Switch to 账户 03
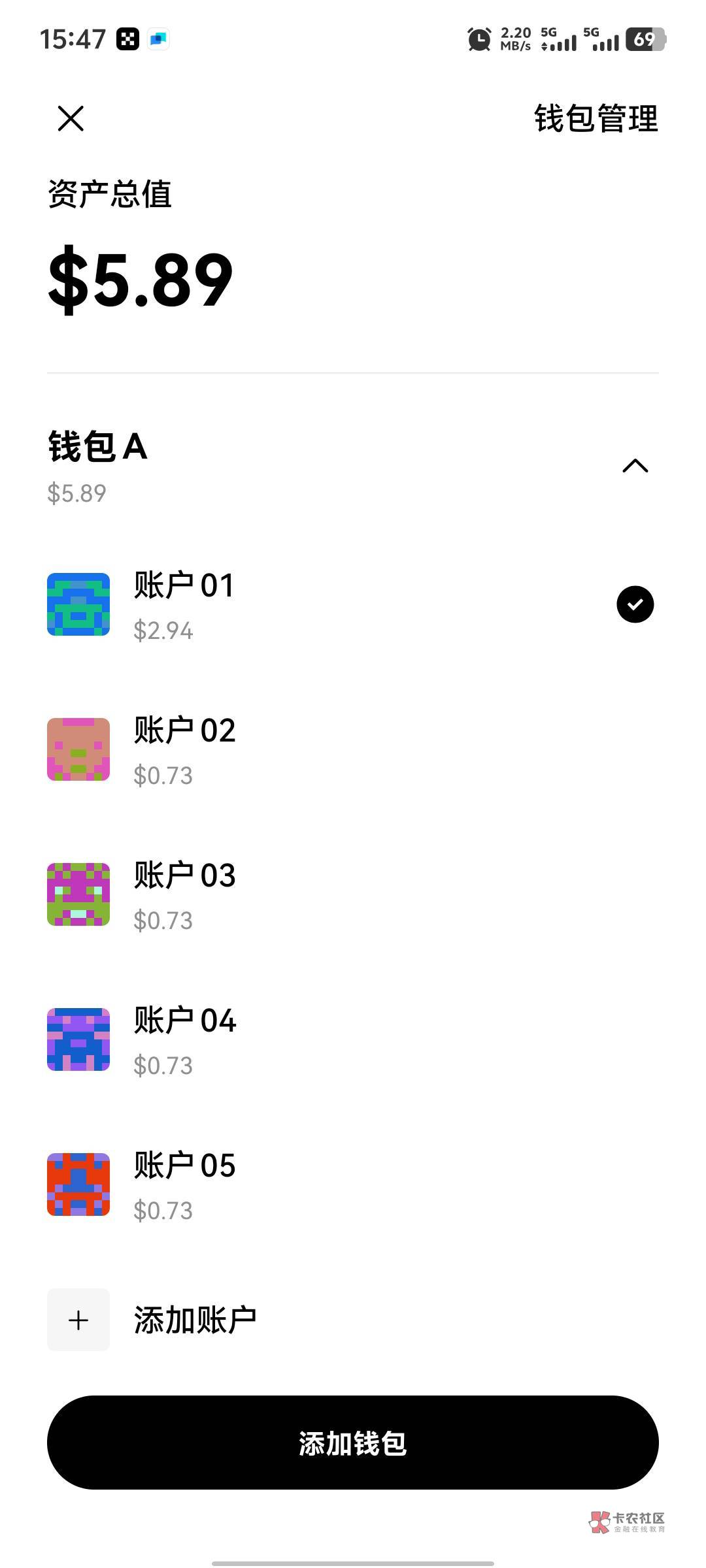The image size is (706, 1568). click(183, 894)
